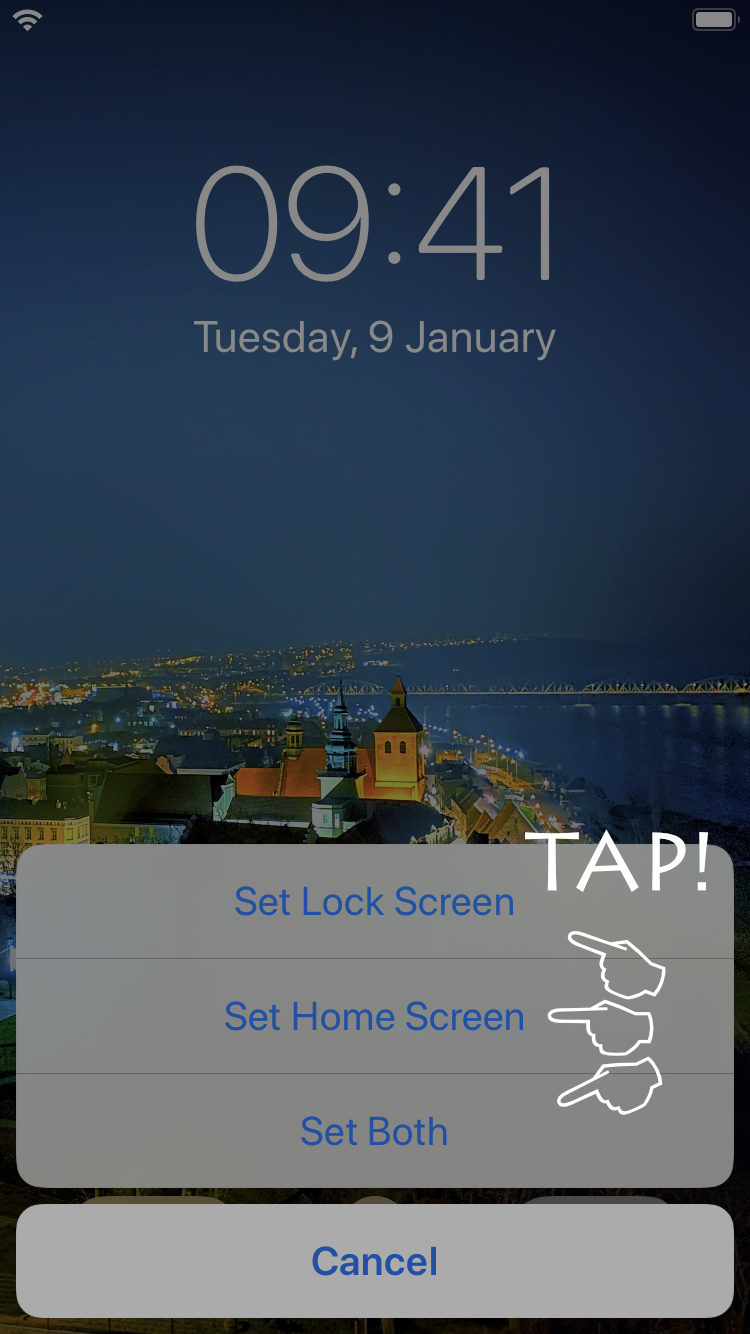Tap Set Both to apply wallpaper everywhere
Screen dimensions: 750x1334
[374, 1132]
